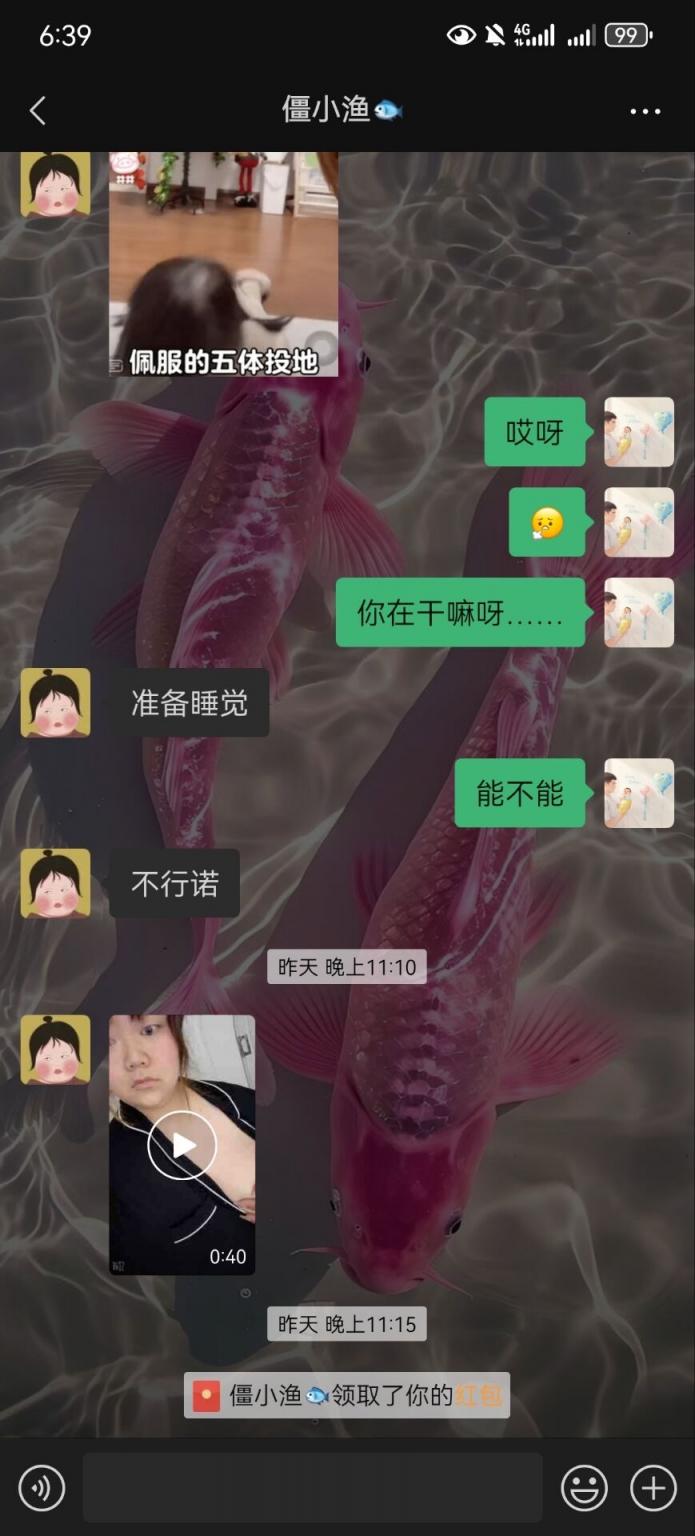Image resolution: width=695 pixels, height=1536 pixels.
Task: Open the contact's avatar beside 准备睡觉
Action: coord(56,703)
